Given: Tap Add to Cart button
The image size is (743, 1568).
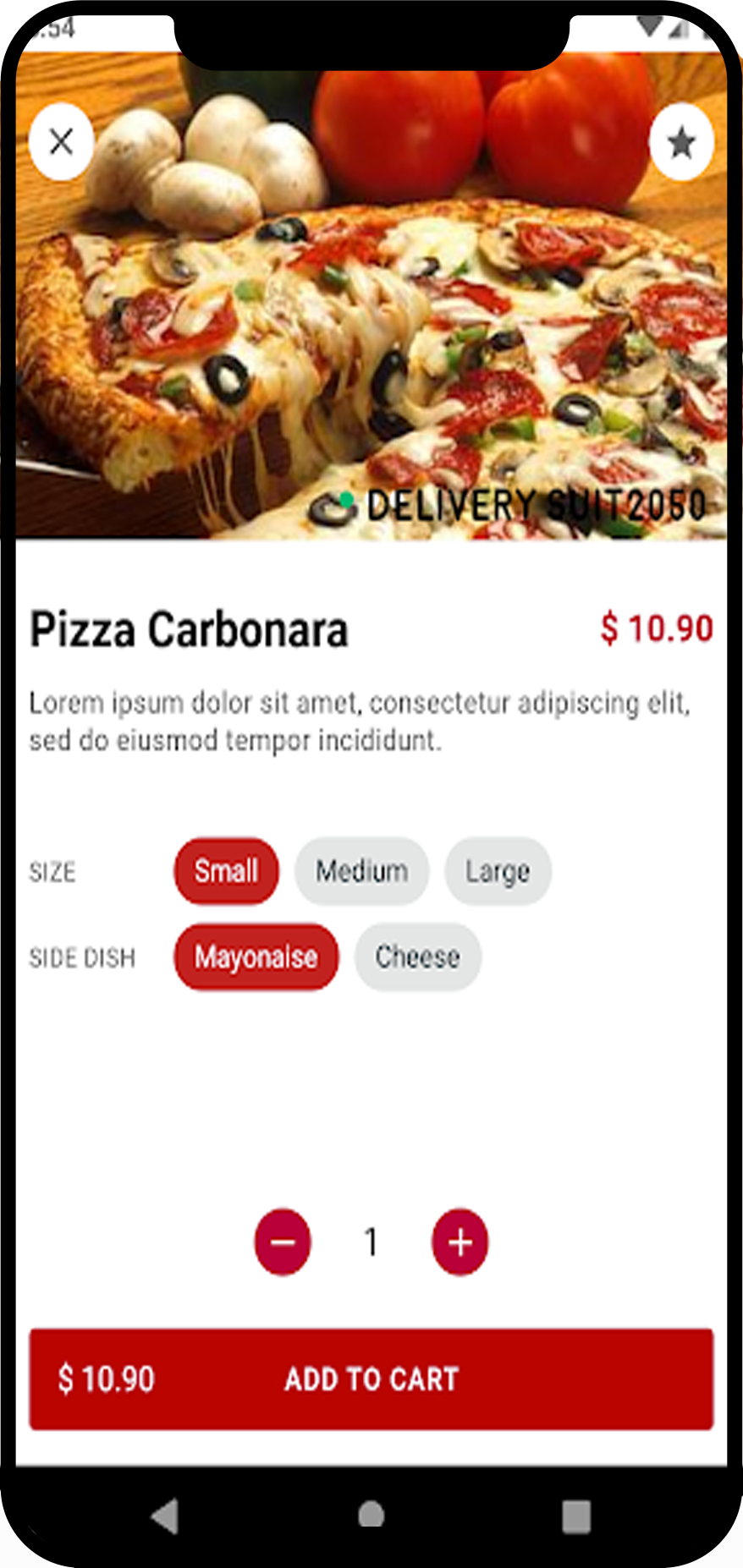Looking at the screenshot, I should [x=371, y=1379].
